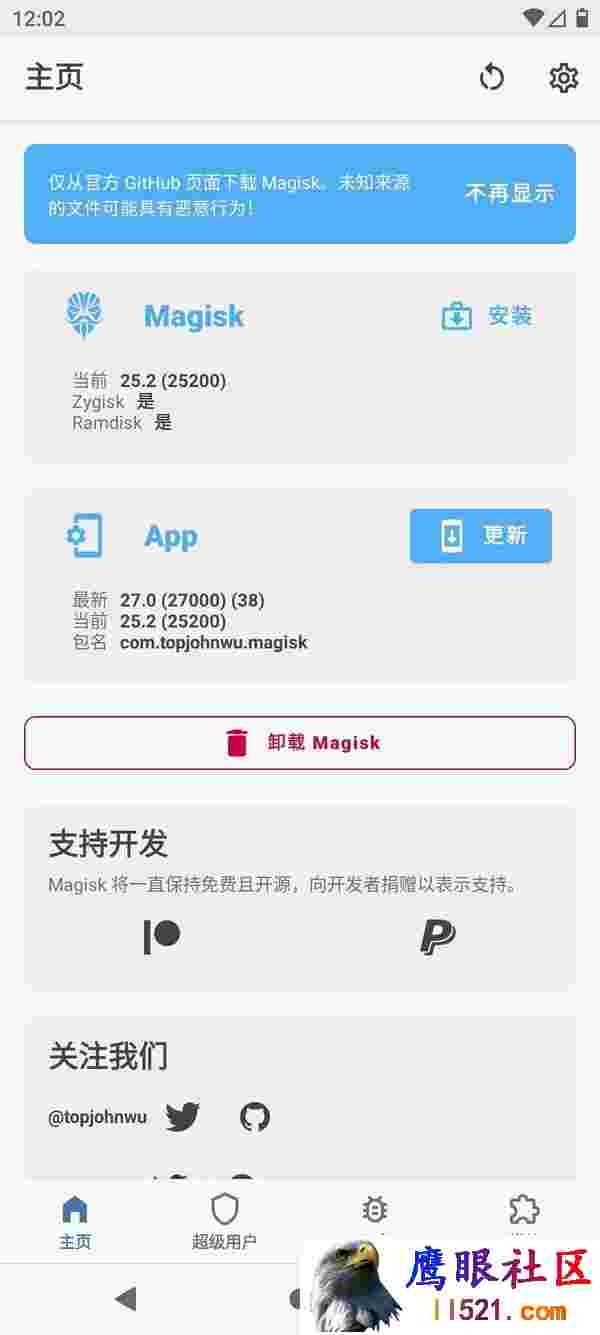600x1335 pixels.
Task: Tap 安装 on the Magisk card
Action: 487,316
